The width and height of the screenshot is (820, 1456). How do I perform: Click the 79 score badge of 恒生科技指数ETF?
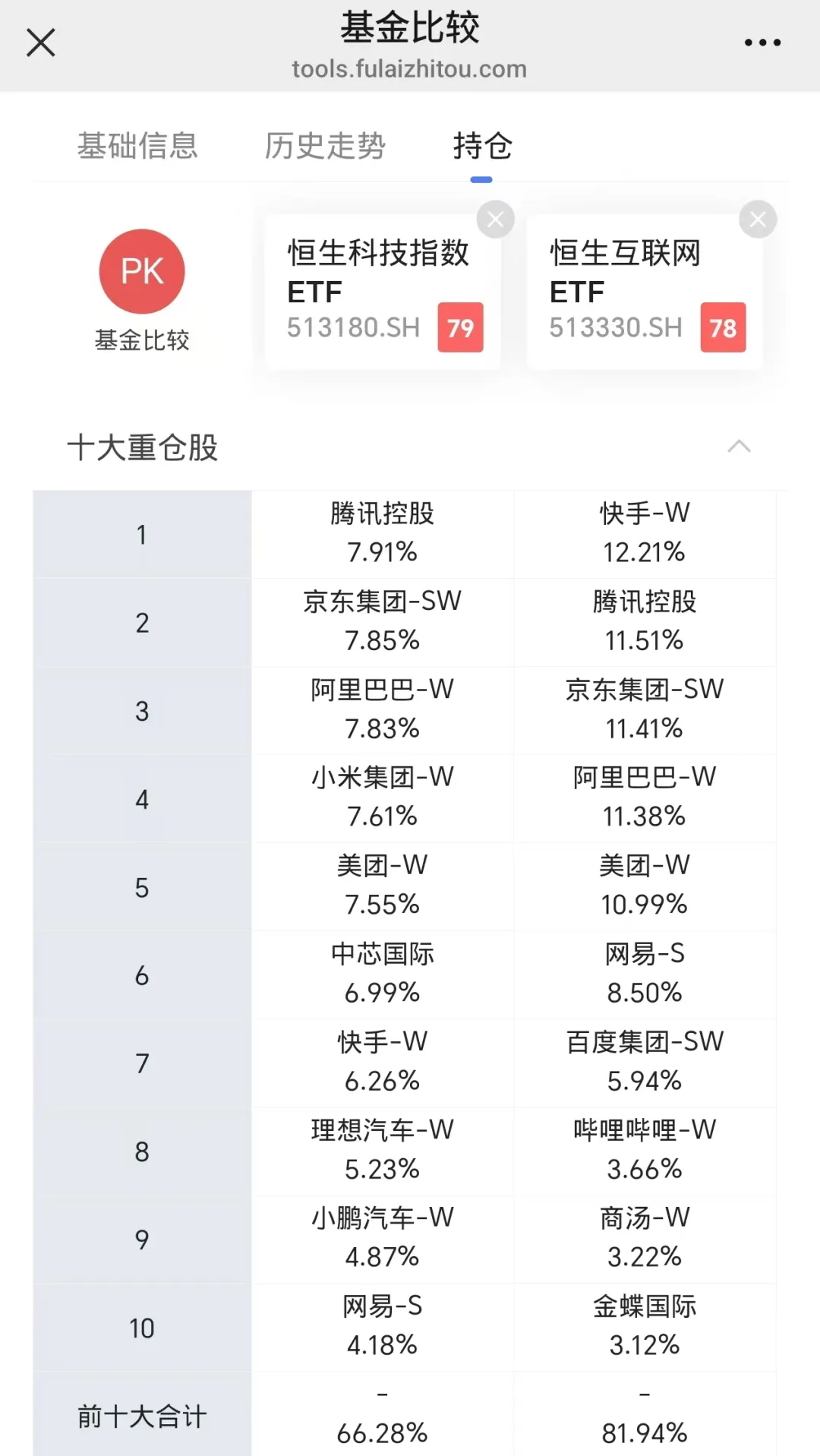pos(459,328)
